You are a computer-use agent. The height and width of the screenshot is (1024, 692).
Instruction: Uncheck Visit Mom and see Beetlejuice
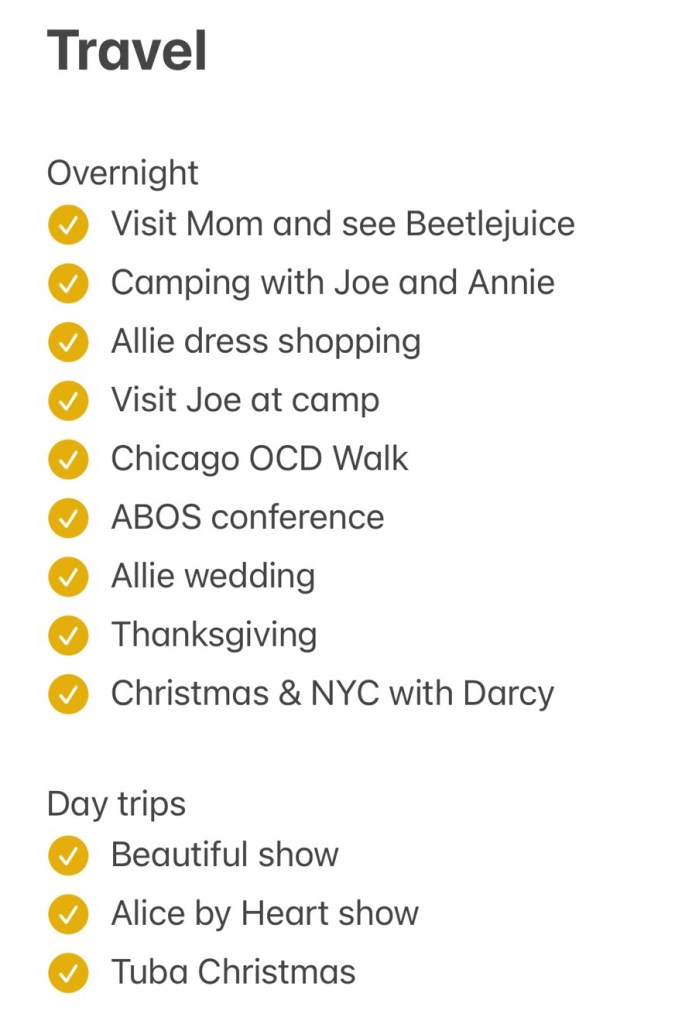[x=68, y=225]
